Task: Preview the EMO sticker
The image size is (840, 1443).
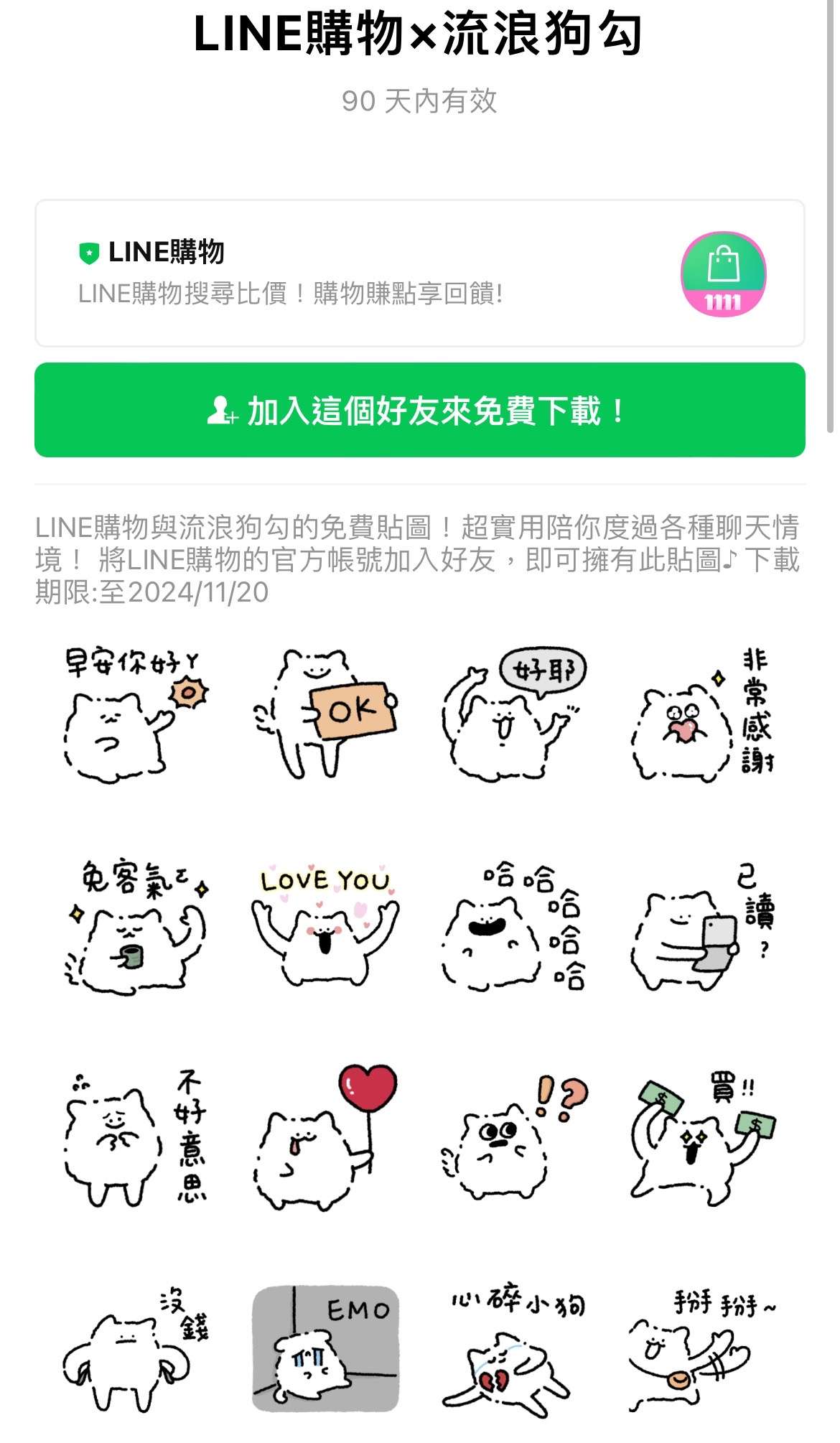Action: tap(325, 1350)
